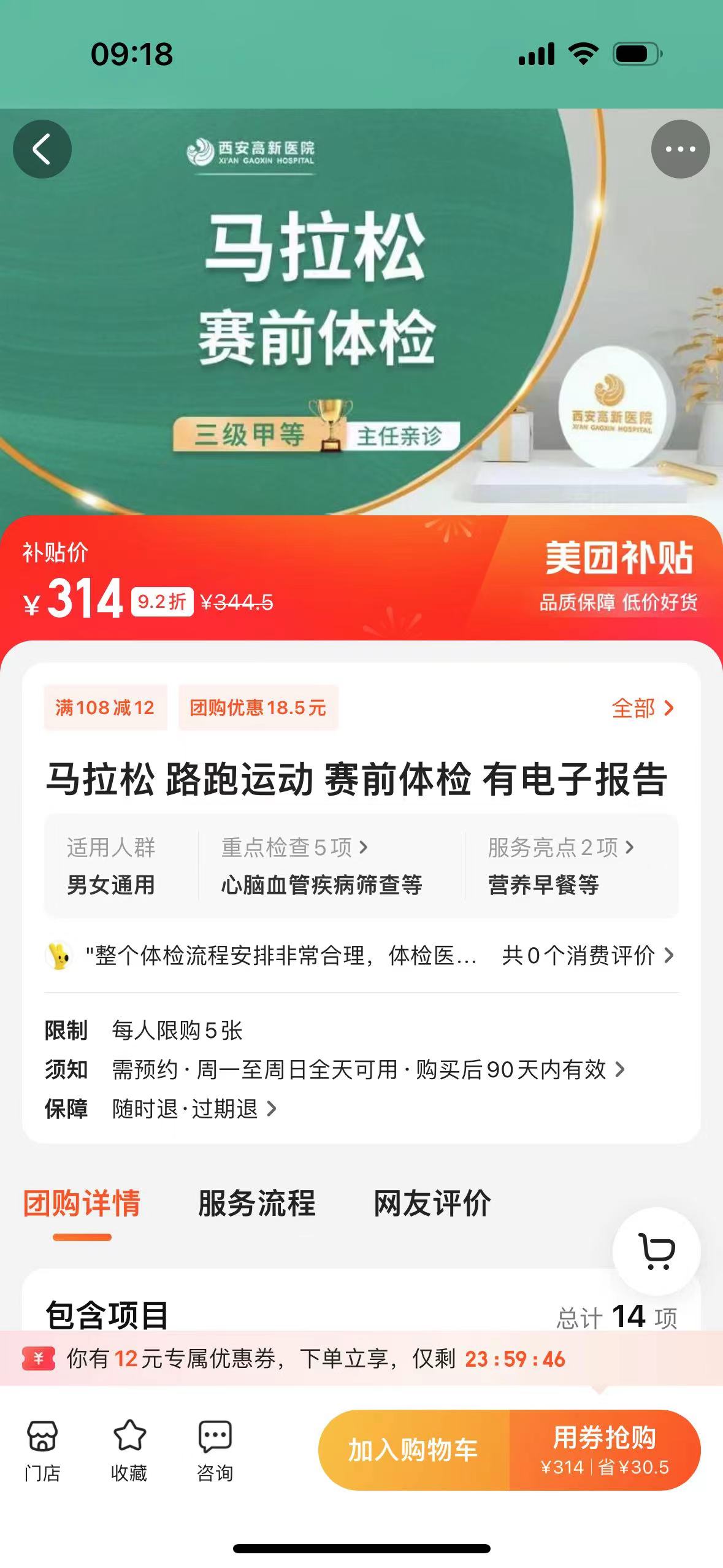Open 咨询 customer chat
The image size is (723, 1568).
point(215,1451)
